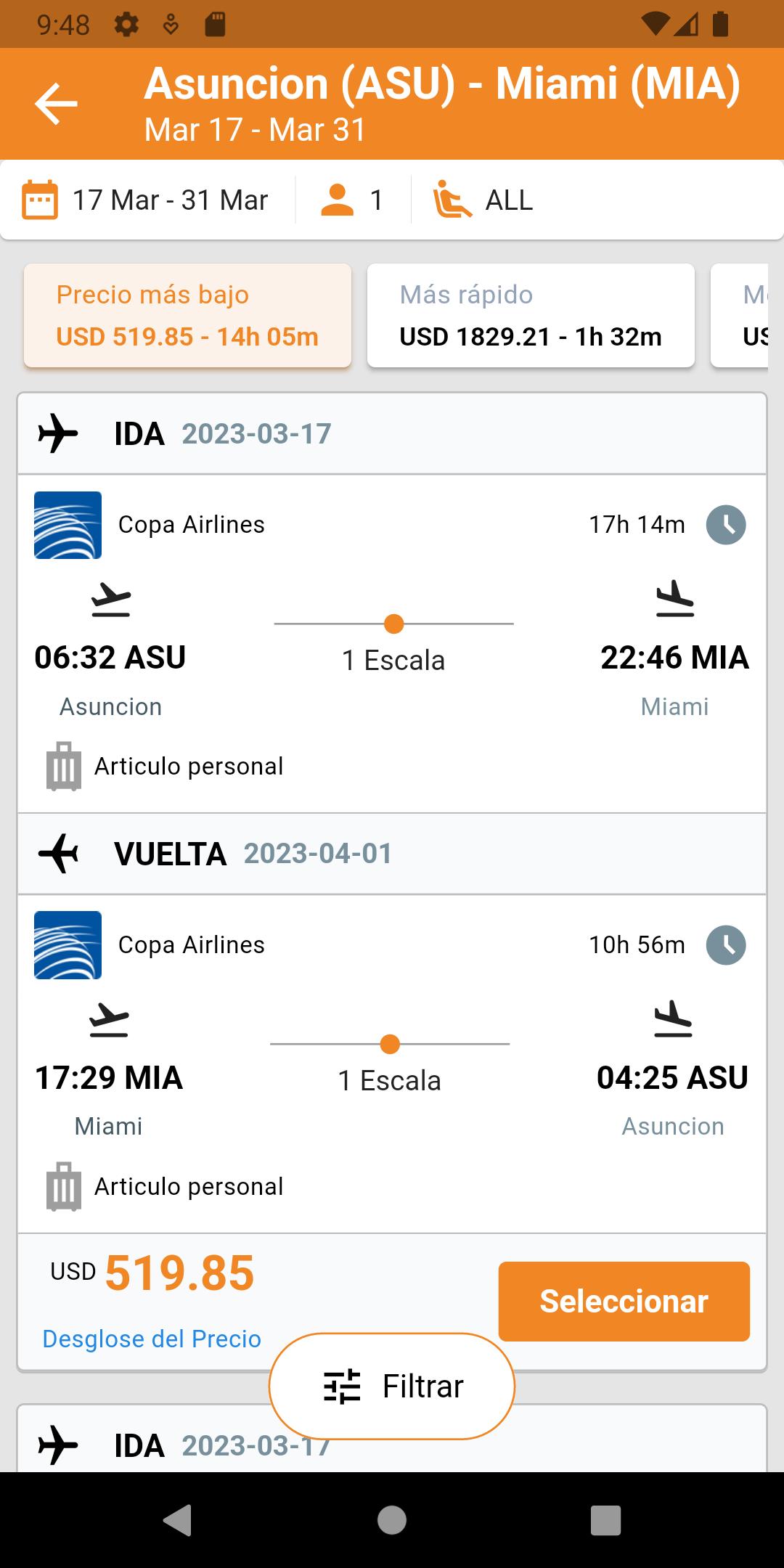784x1568 pixels.
Task: Go to the Android home screen
Action: point(392,1520)
